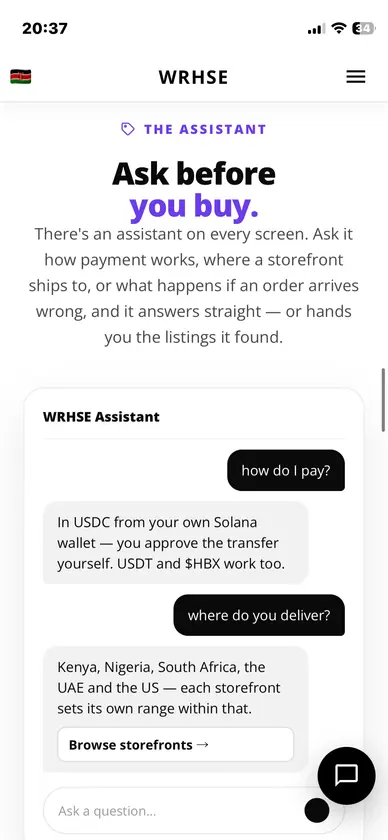Tap the Kenya flag country selector
388x840 pixels.
[x=21, y=77]
